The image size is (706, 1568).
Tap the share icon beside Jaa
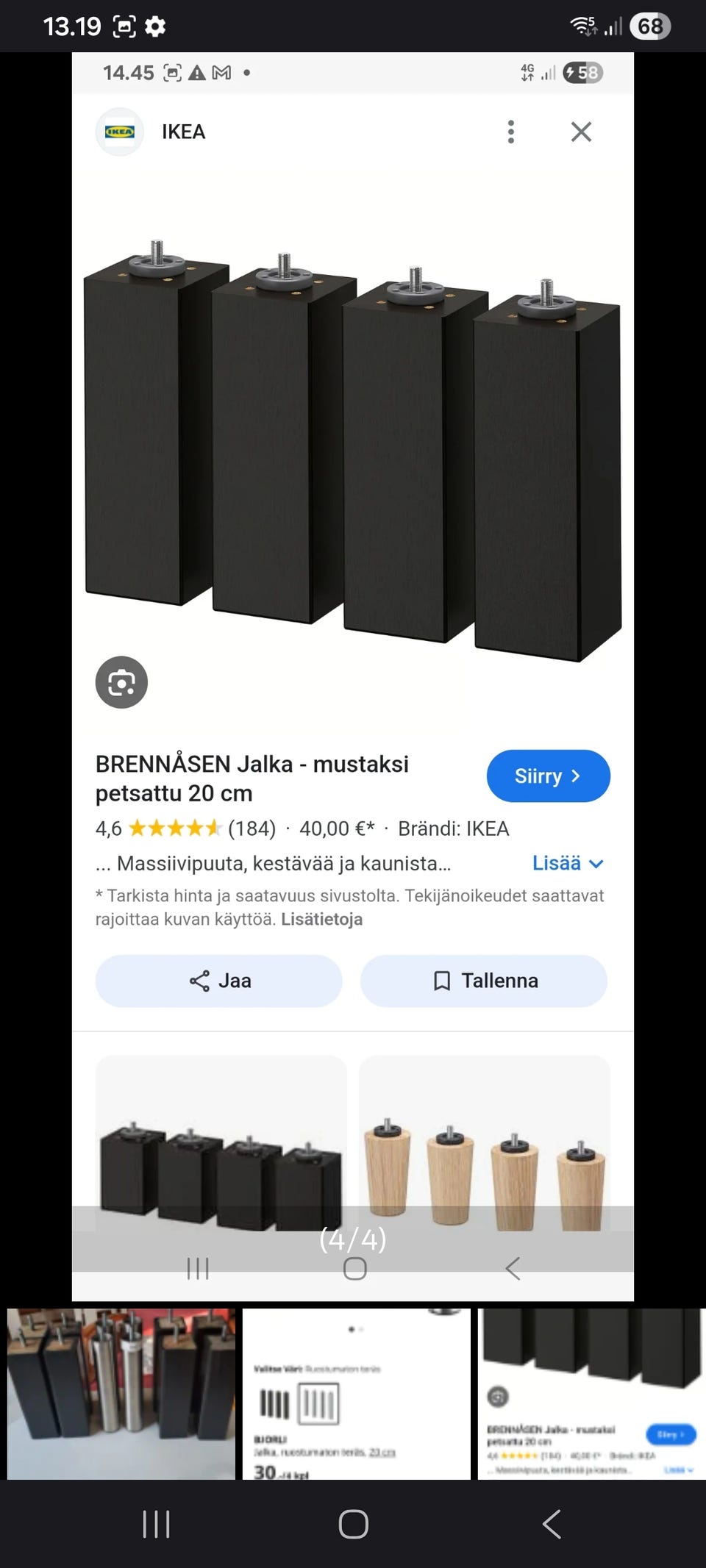[199, 980]
